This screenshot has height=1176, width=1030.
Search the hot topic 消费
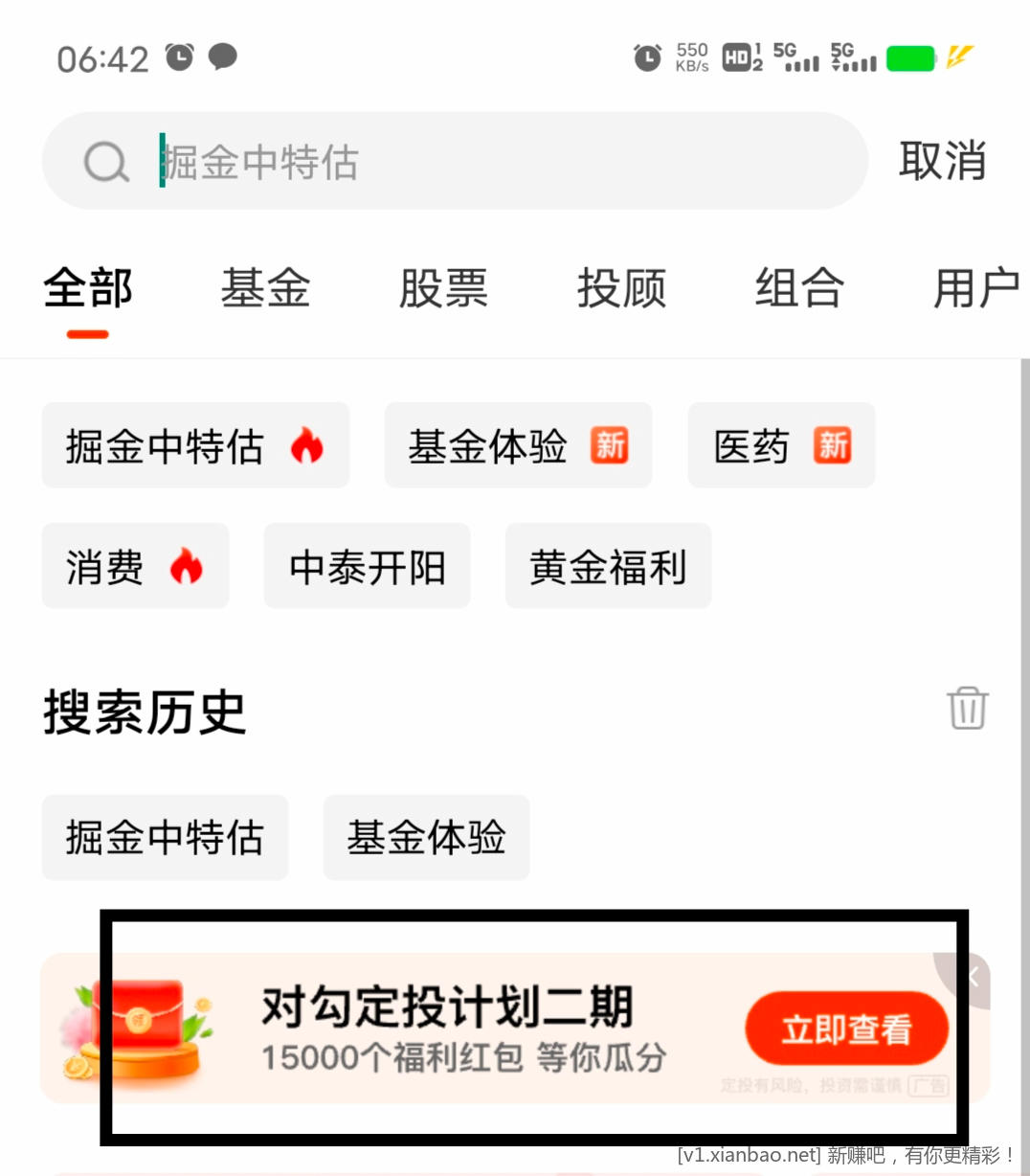(135, 567)
